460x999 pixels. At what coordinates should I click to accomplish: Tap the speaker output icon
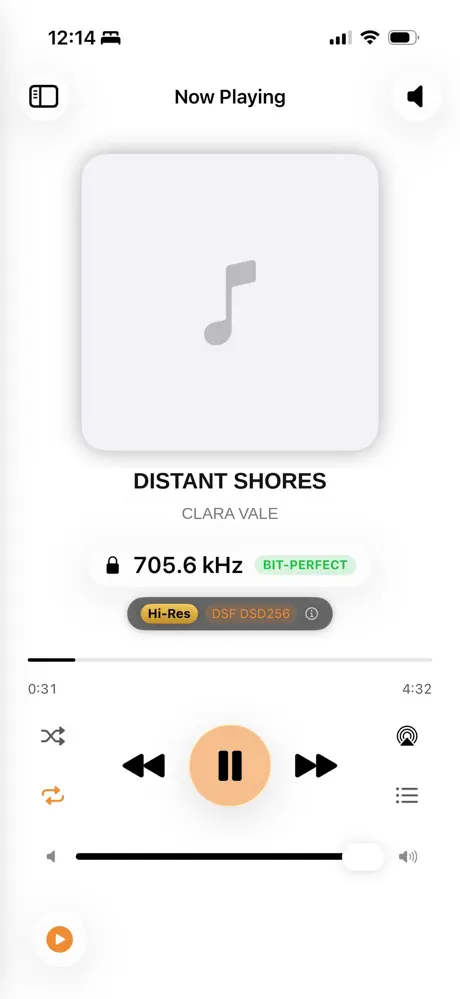pos(415,97)
